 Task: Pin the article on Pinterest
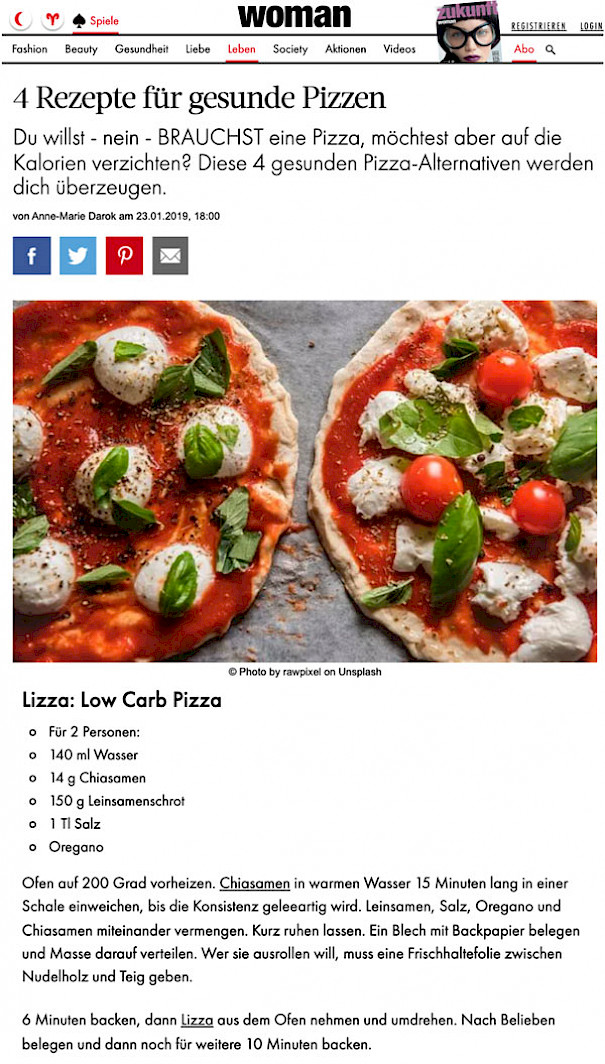tap(124, 256)
